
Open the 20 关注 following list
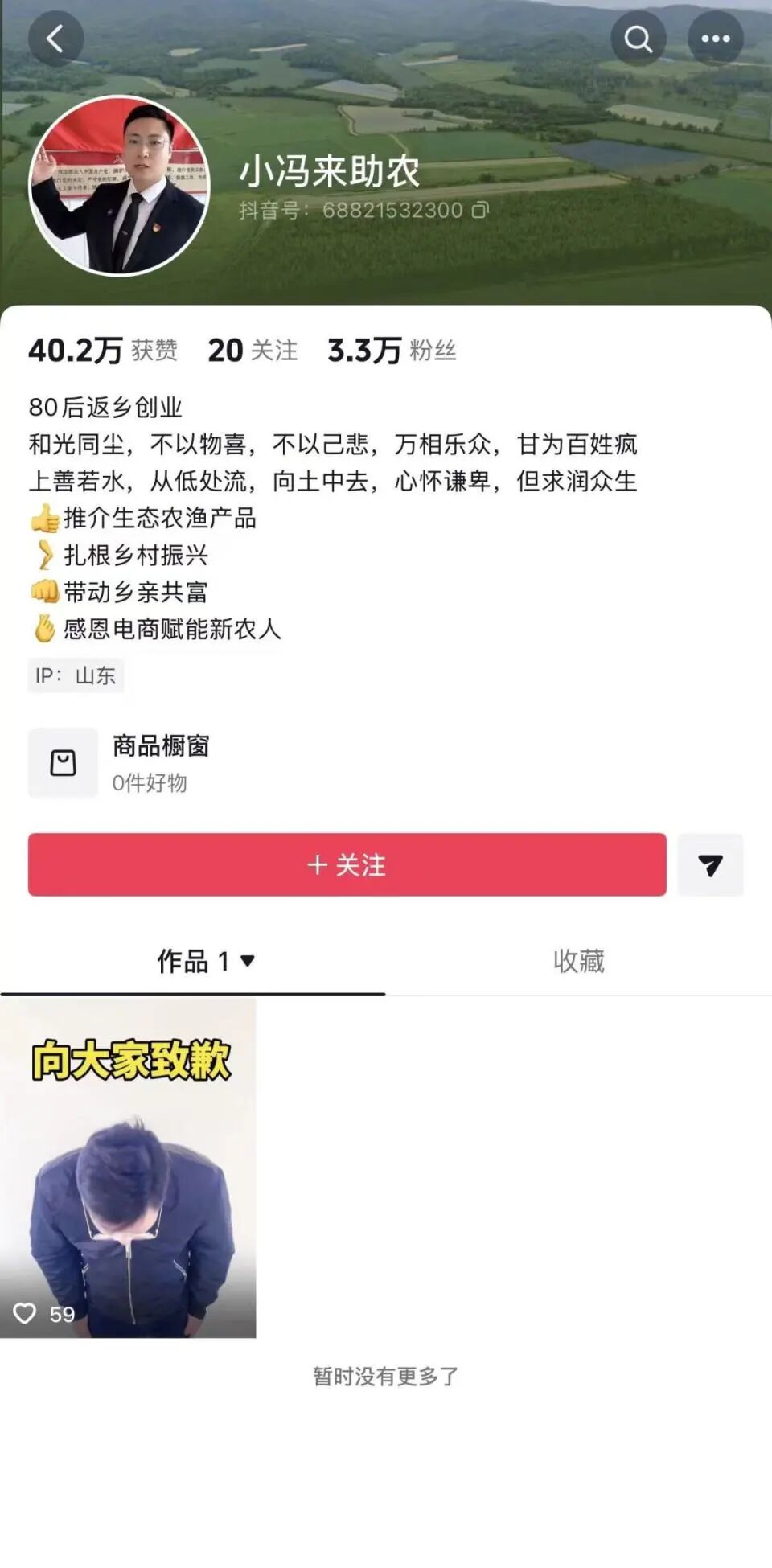[253, 351]
